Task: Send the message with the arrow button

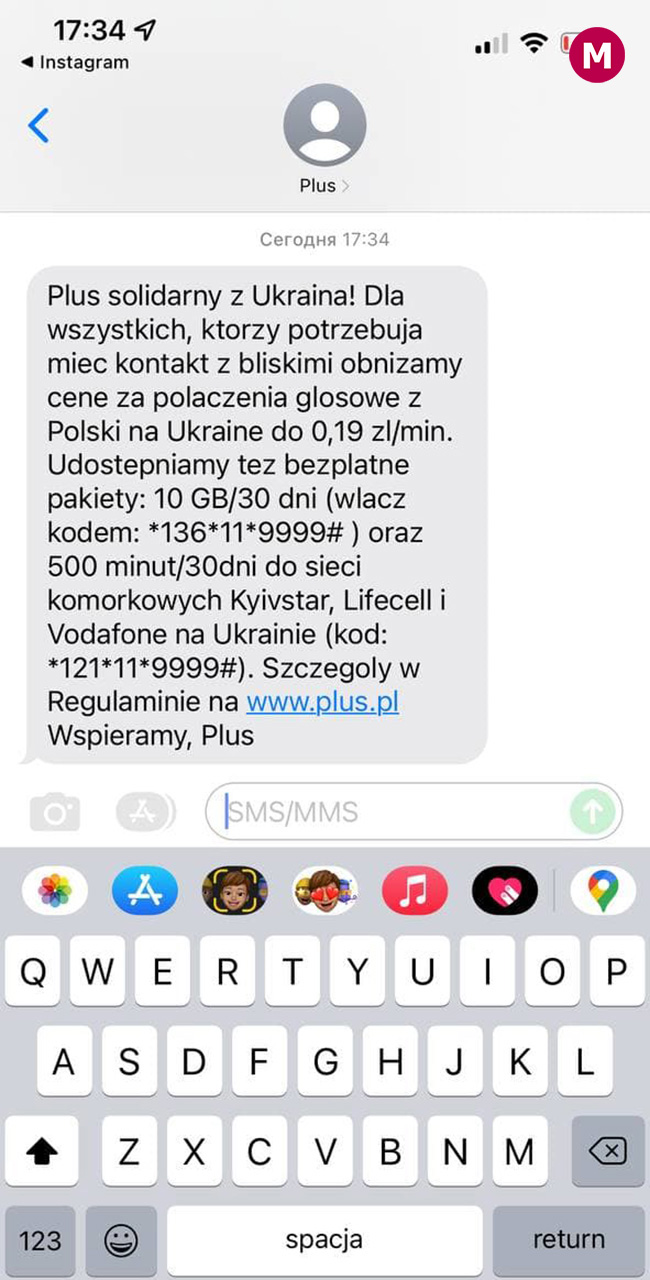Action: pyautogui.click(x=593, y=812)
